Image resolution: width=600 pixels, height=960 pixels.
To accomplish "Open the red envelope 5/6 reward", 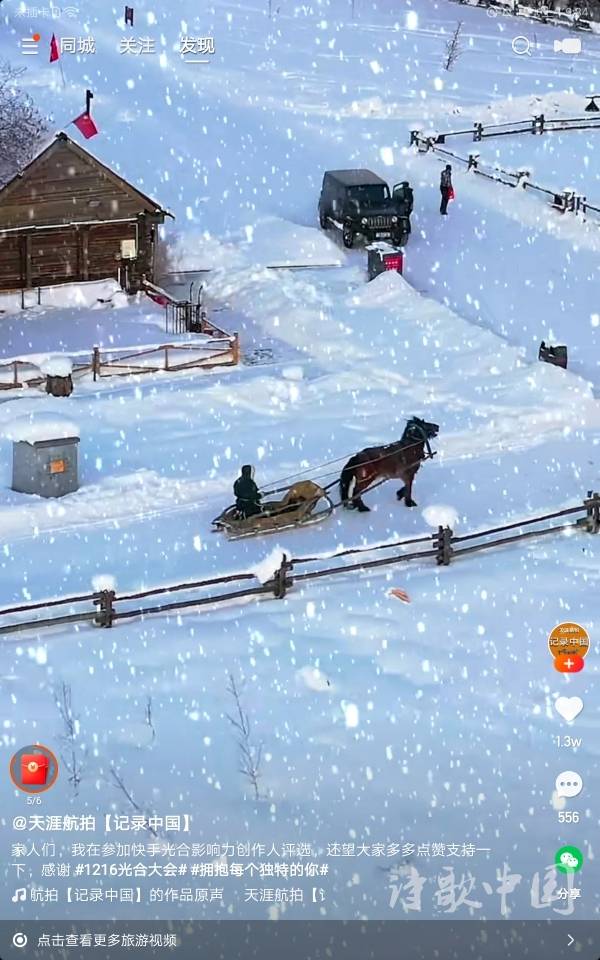I will point(34,769).
